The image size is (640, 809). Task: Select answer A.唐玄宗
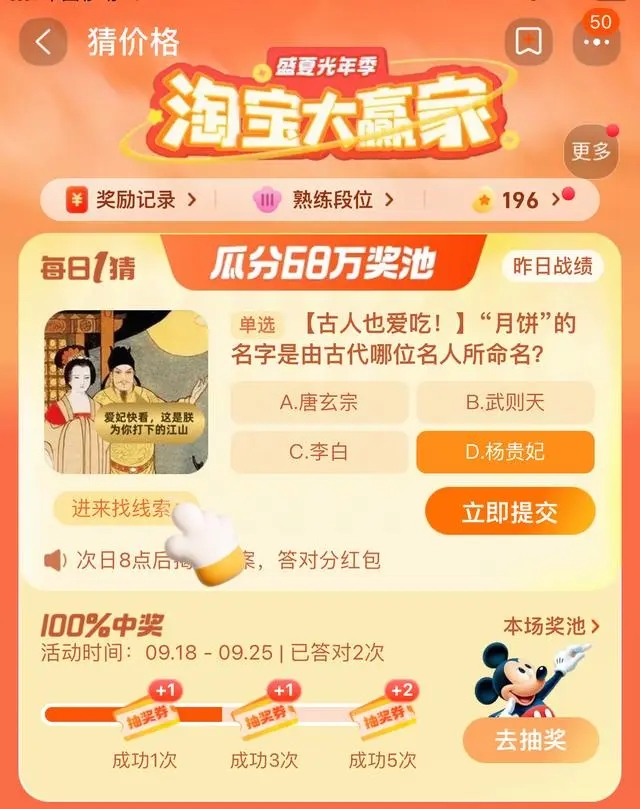click(x=320, y=403)
